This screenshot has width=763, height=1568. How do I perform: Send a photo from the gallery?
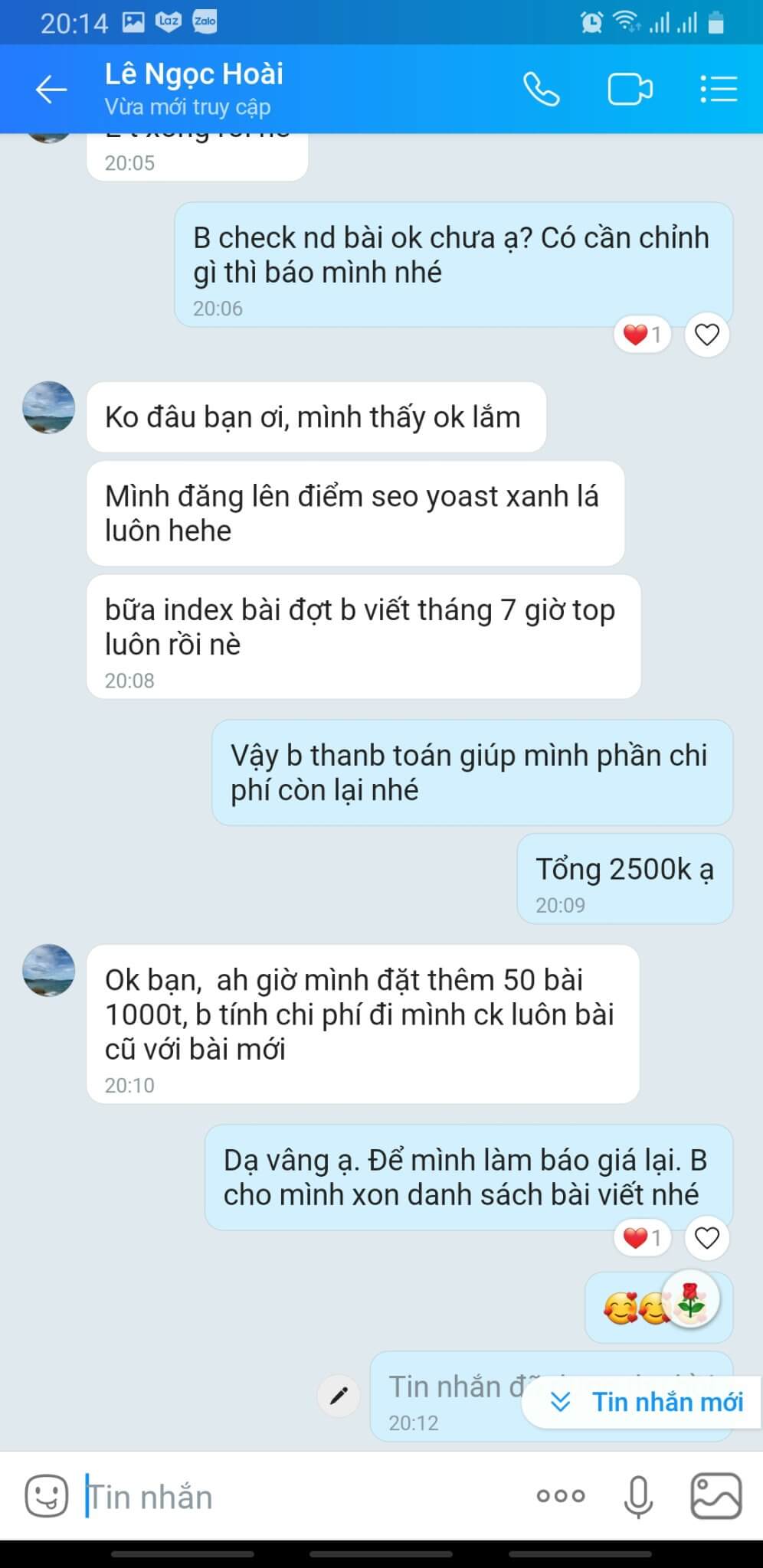click(x=716, y=1495)
